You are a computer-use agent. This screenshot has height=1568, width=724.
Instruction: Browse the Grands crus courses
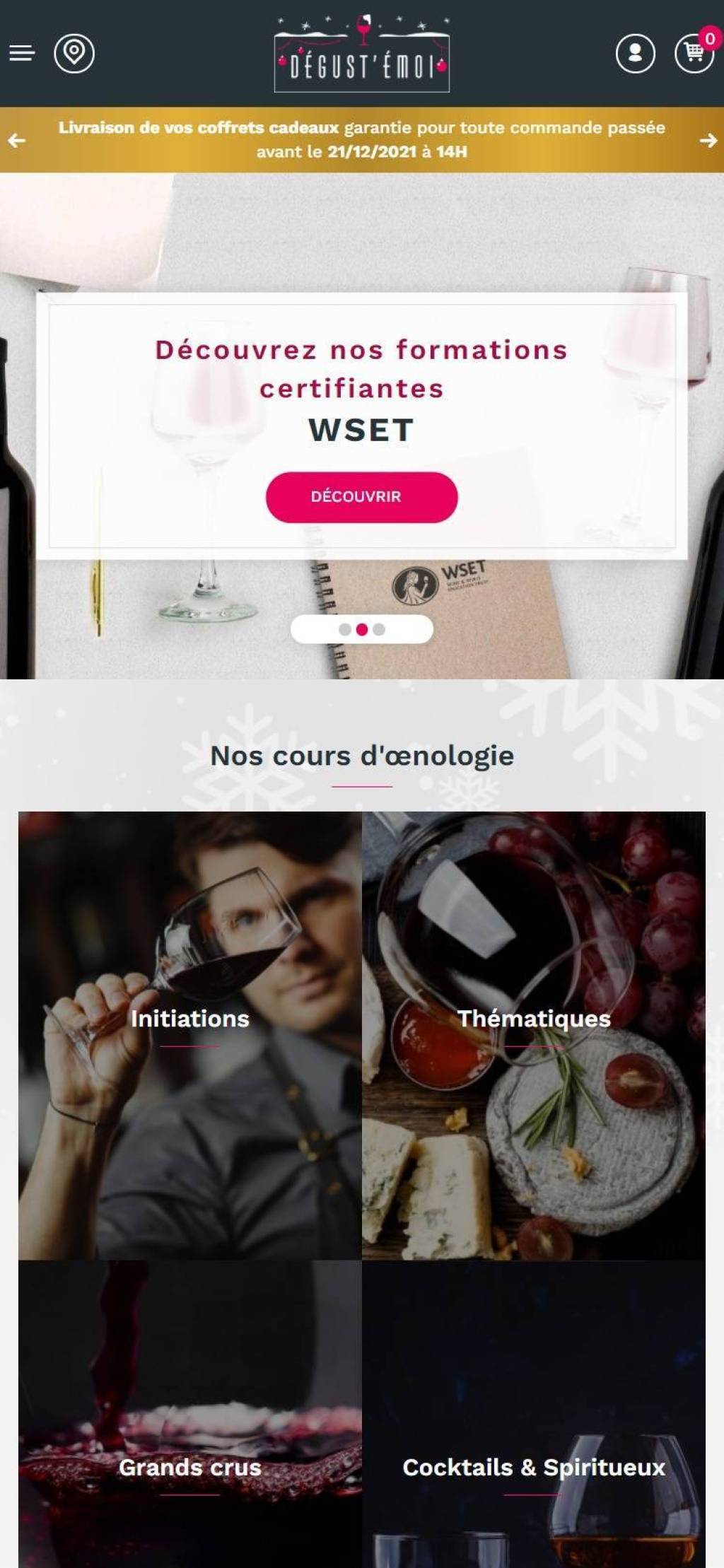pos(190,1414)
